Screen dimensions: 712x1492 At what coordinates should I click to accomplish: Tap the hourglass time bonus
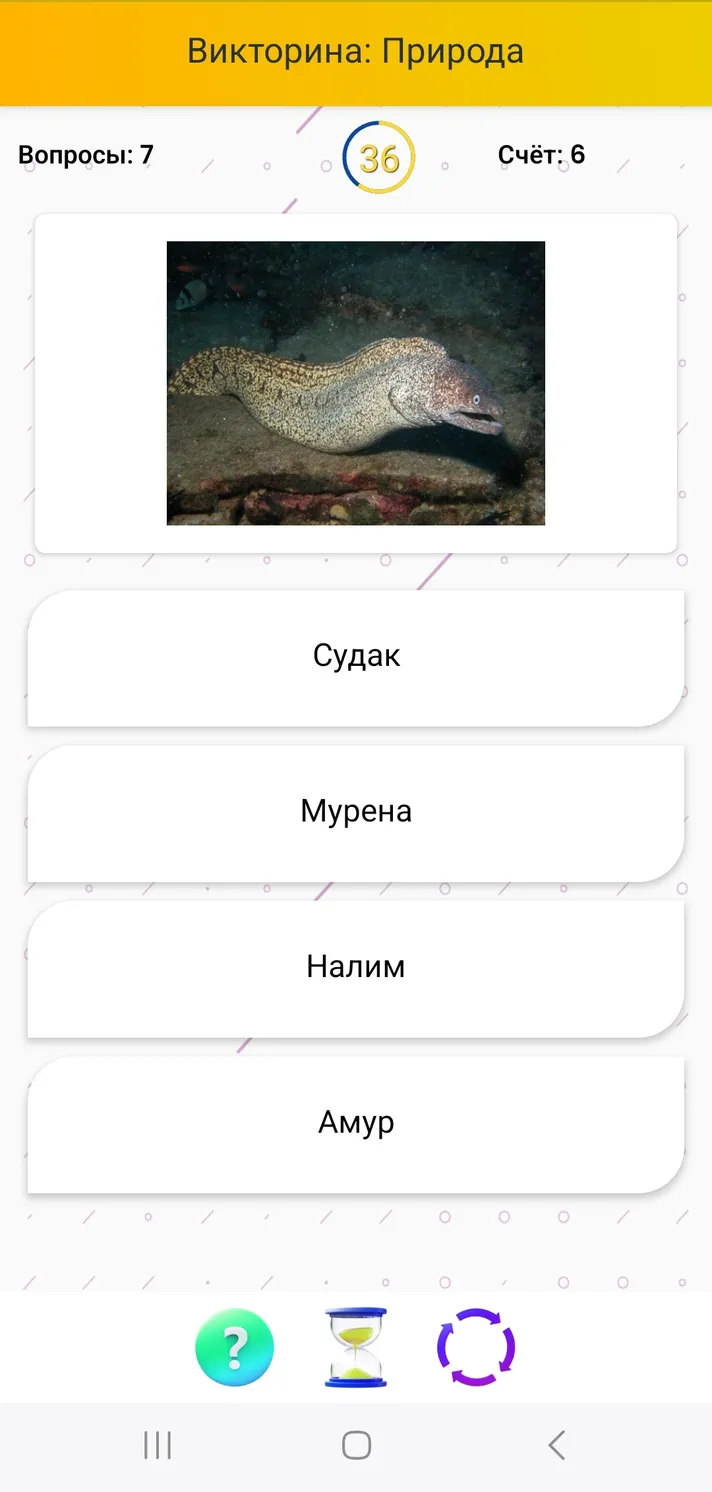356,1347
